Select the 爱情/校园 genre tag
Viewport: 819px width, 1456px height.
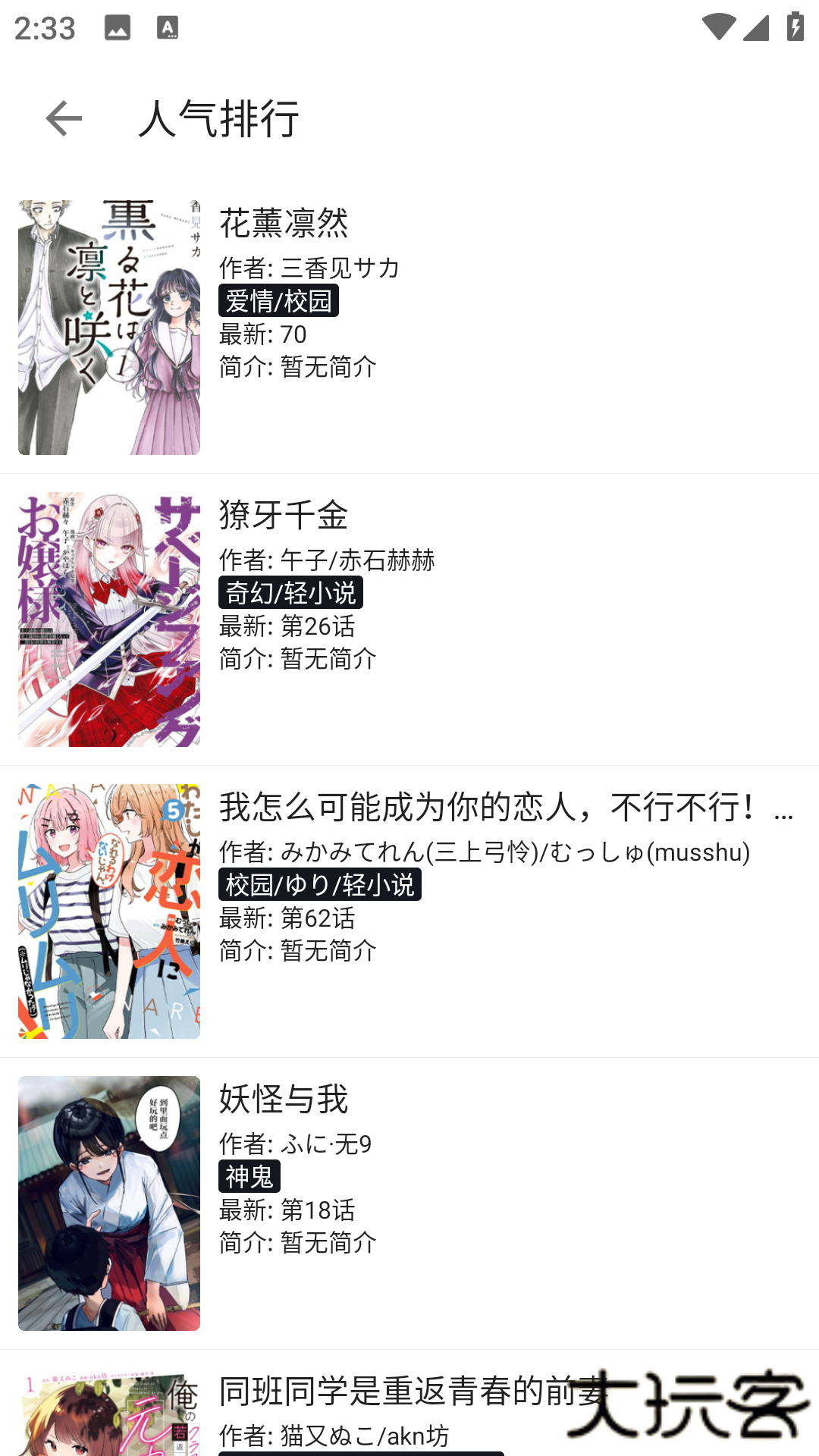click(x=280, y=301)
